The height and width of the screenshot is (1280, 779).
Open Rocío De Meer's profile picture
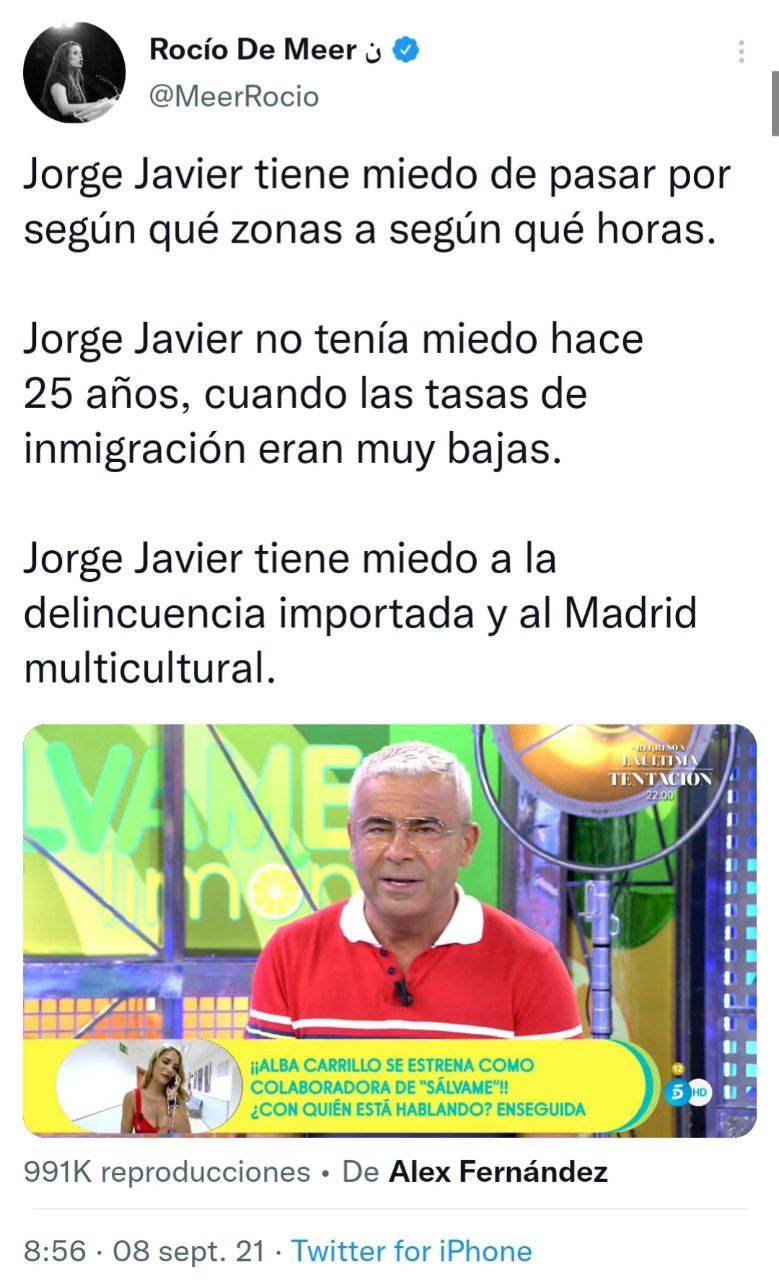point(74,72)
